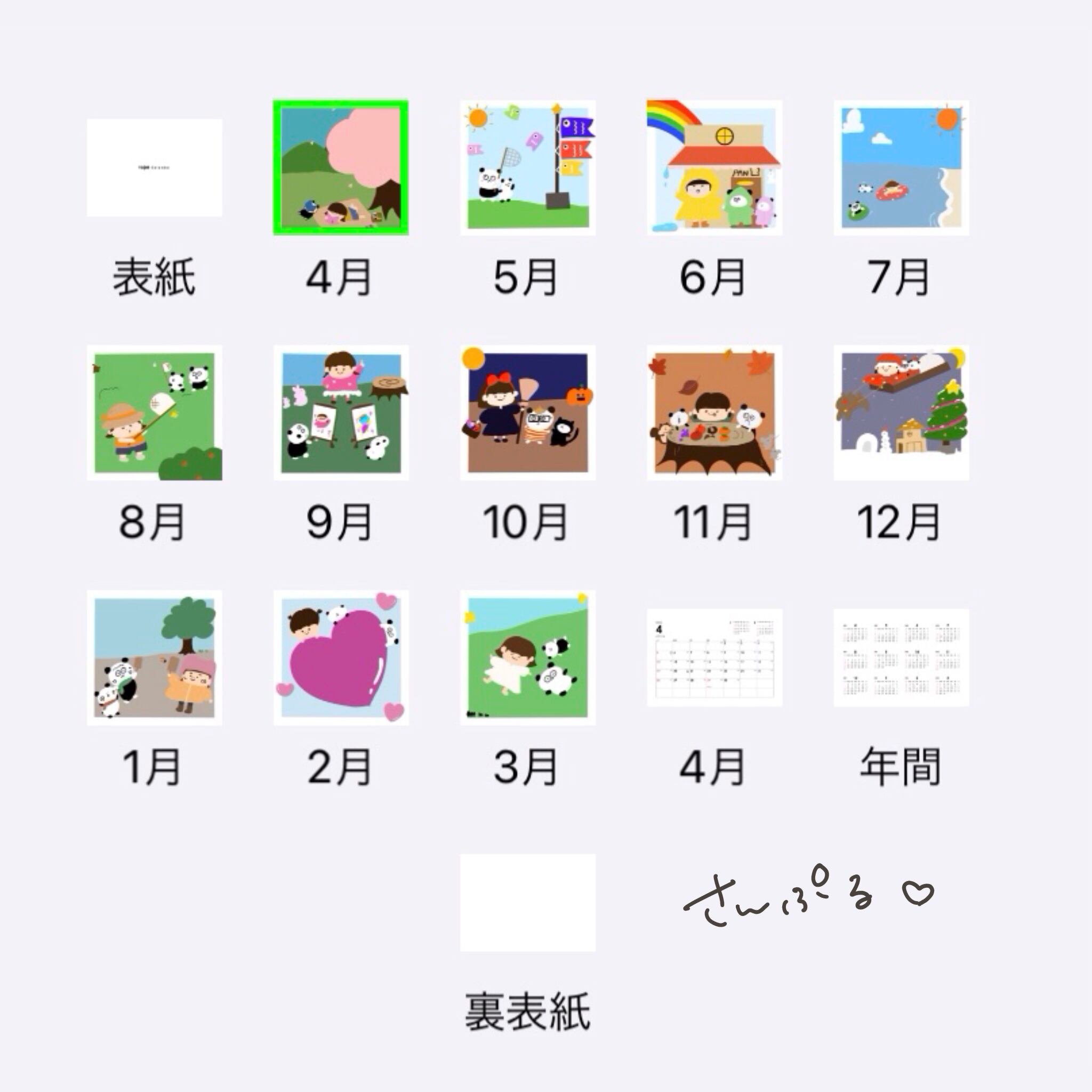Choose the 6月 rainbow page thumbnail
1092x1092 pixels.
click(714, 167)
